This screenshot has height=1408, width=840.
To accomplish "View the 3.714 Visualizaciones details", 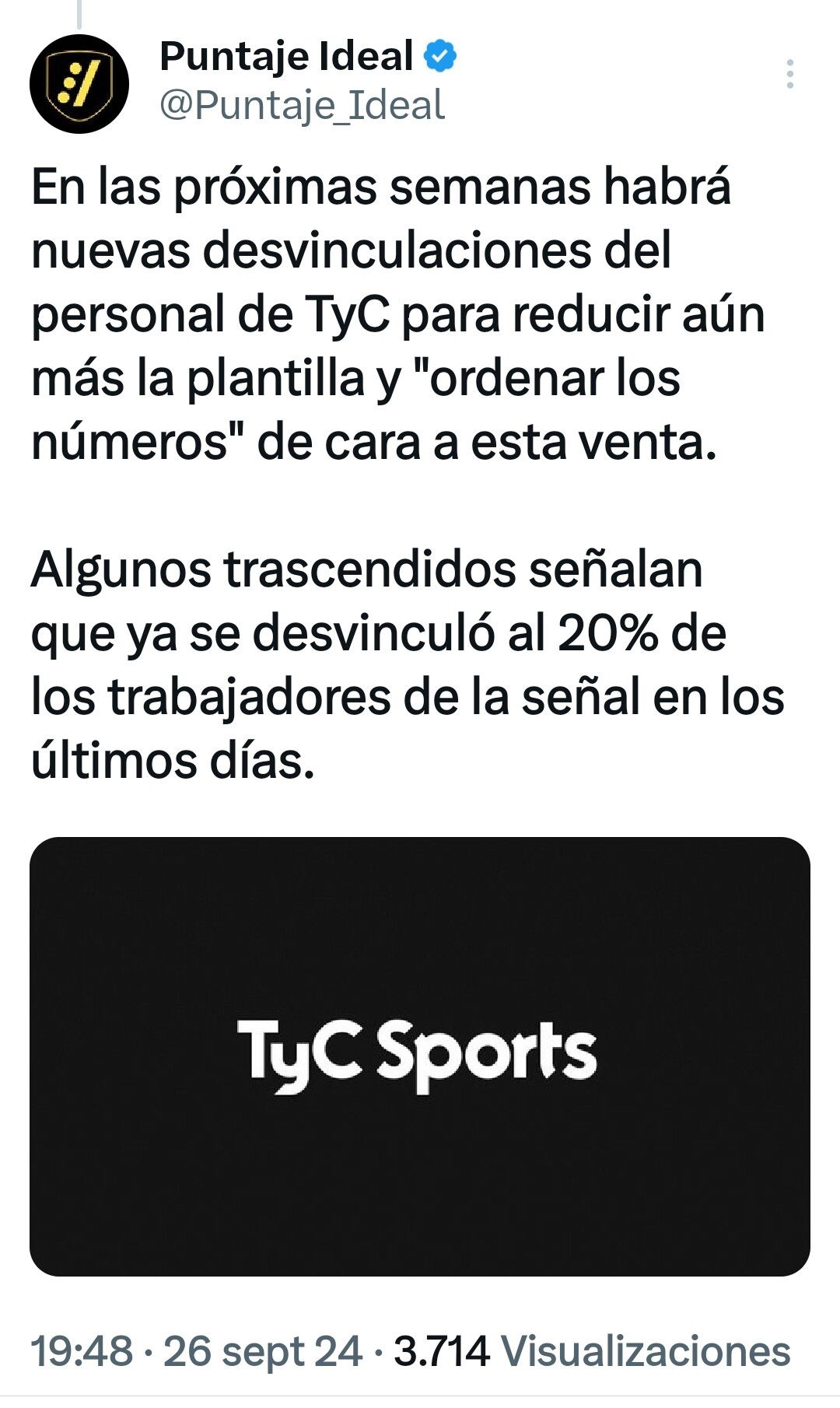I will [592, 1350].
